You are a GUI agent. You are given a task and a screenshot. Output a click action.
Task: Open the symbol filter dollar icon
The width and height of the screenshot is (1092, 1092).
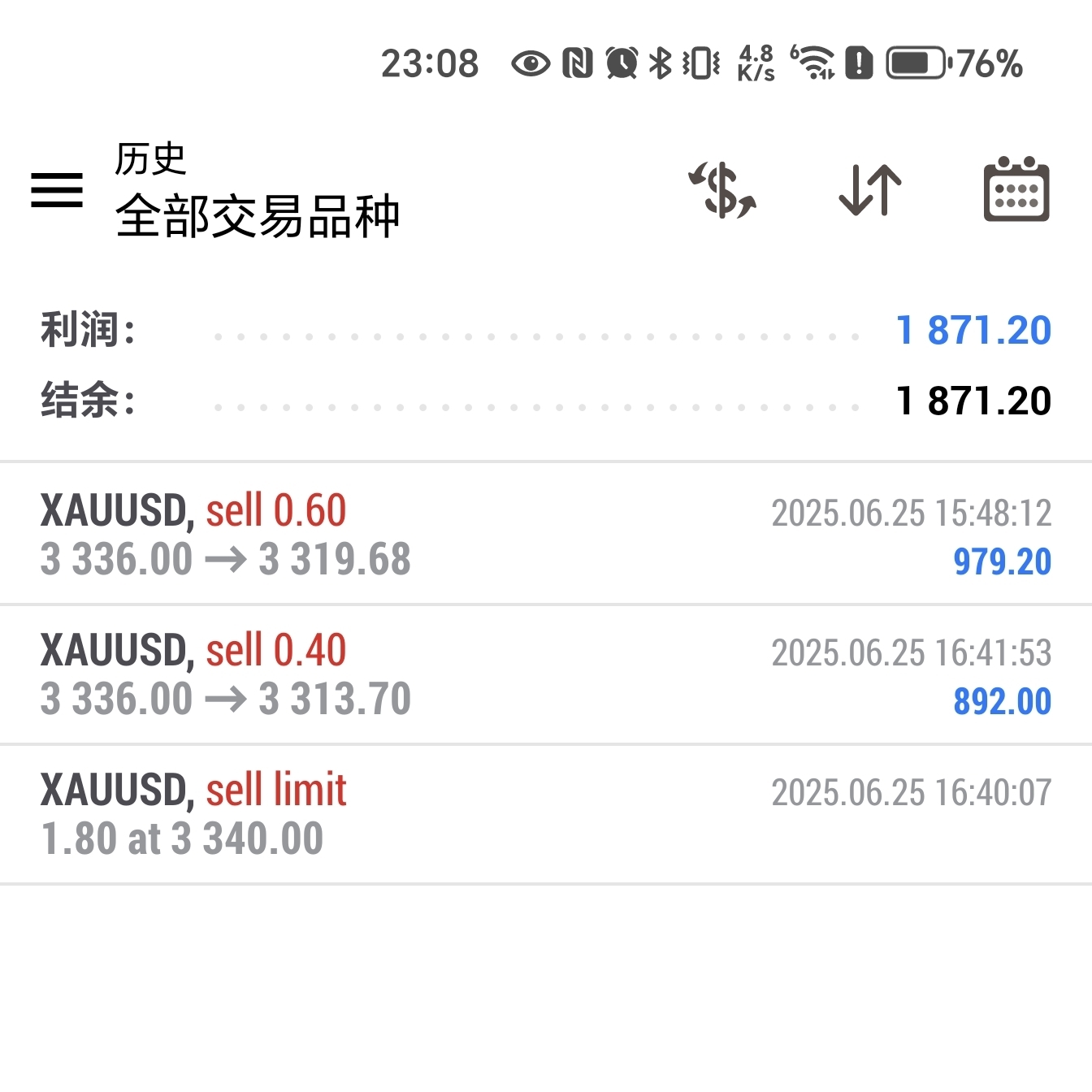pos(722,190)
